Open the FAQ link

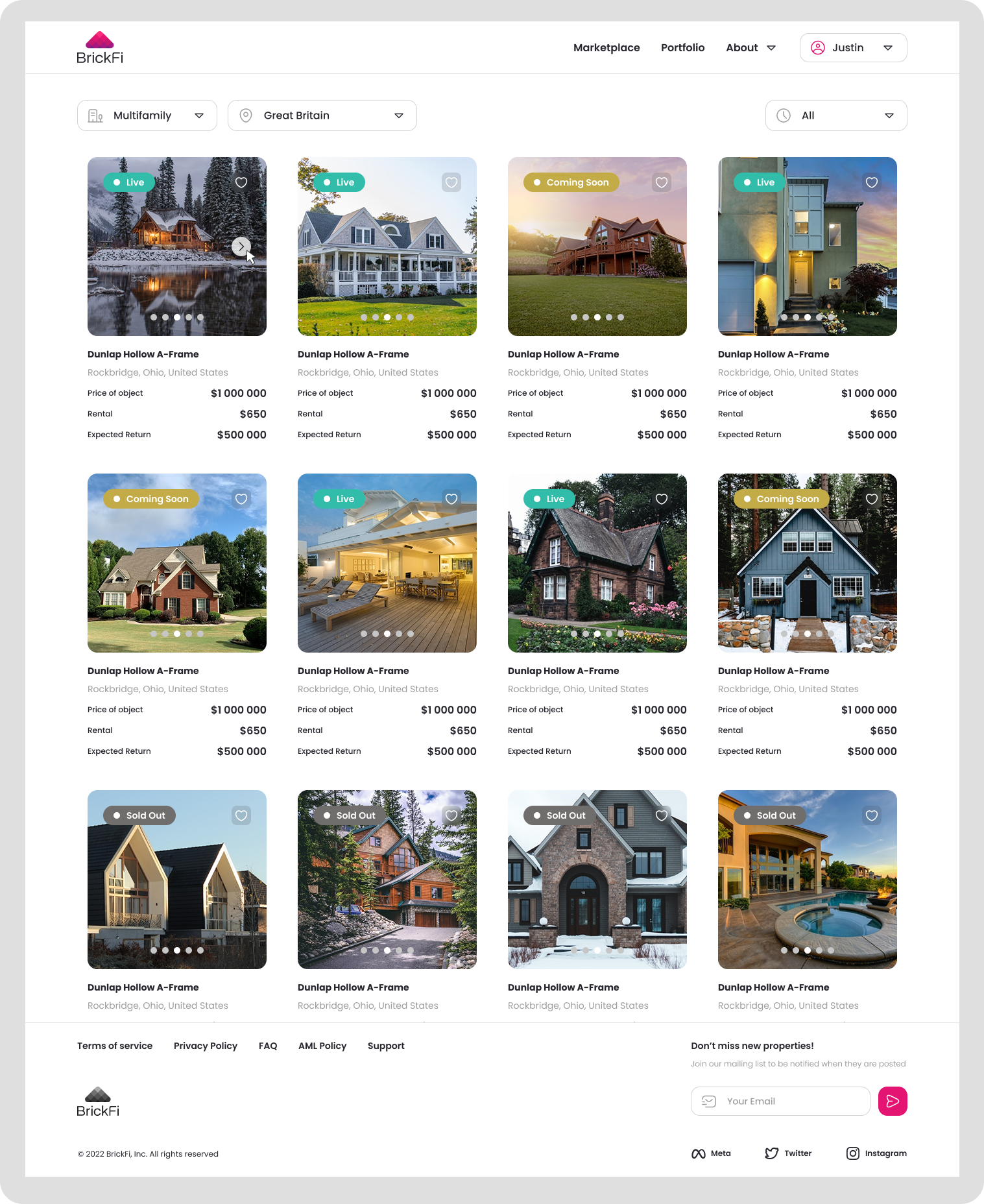coord(268,1046)
